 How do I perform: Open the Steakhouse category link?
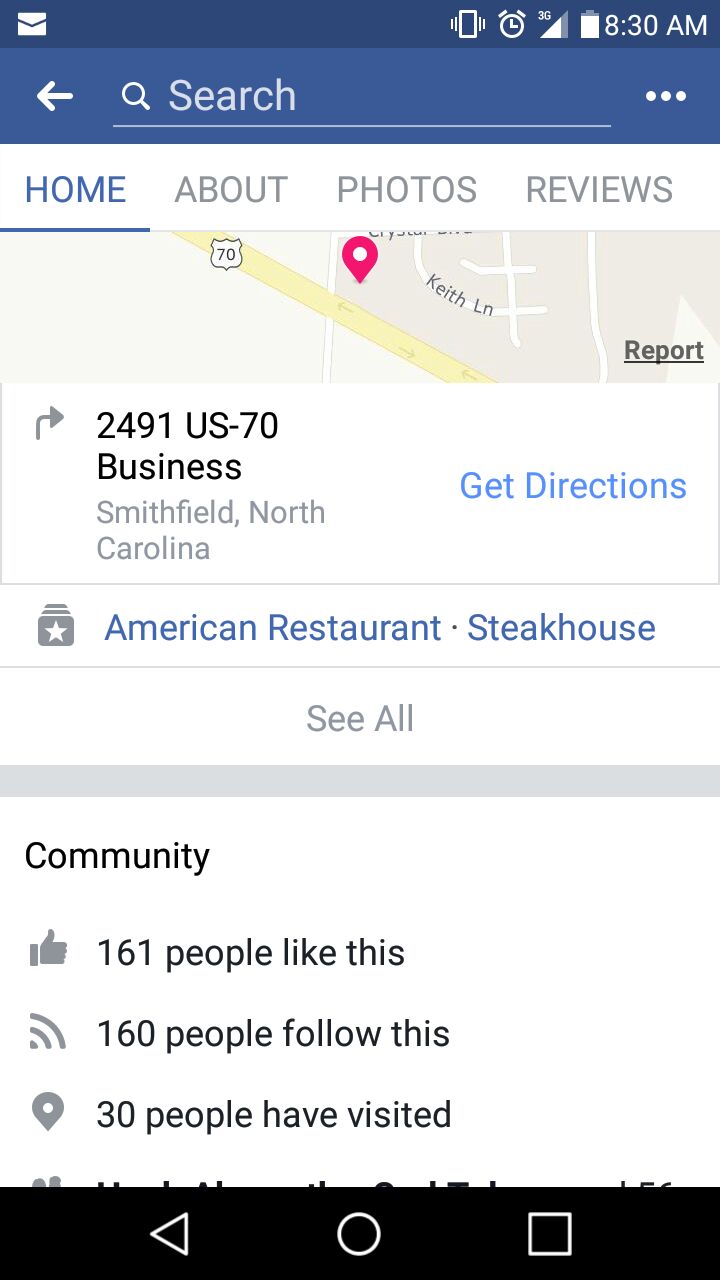[x=561, y=628]
